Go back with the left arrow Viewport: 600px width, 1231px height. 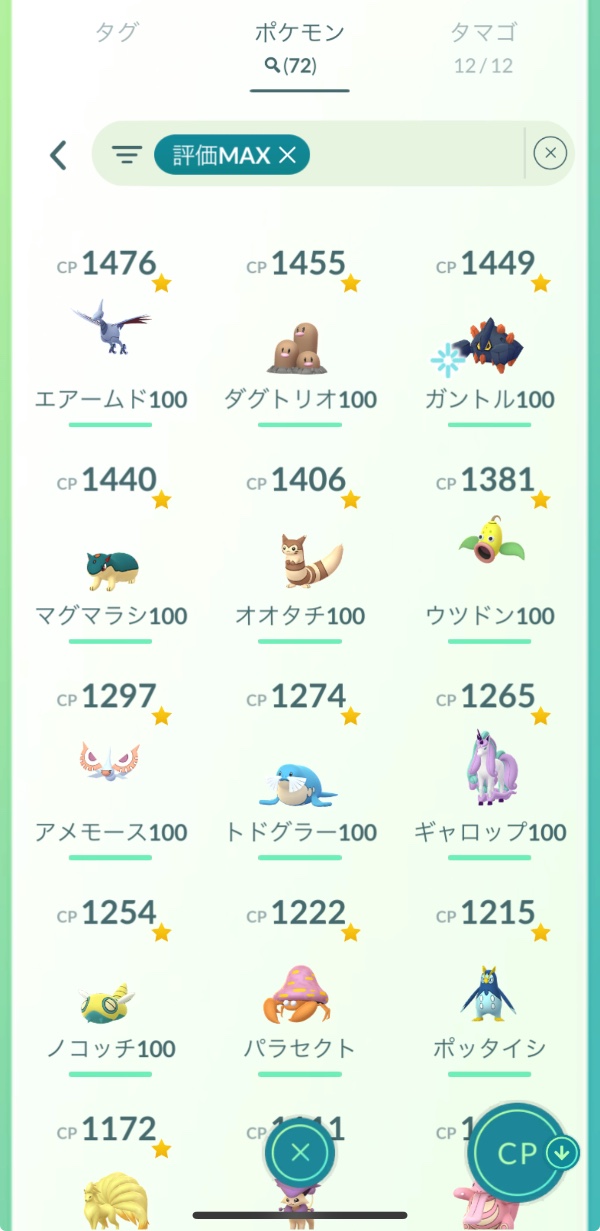point(58,155)
